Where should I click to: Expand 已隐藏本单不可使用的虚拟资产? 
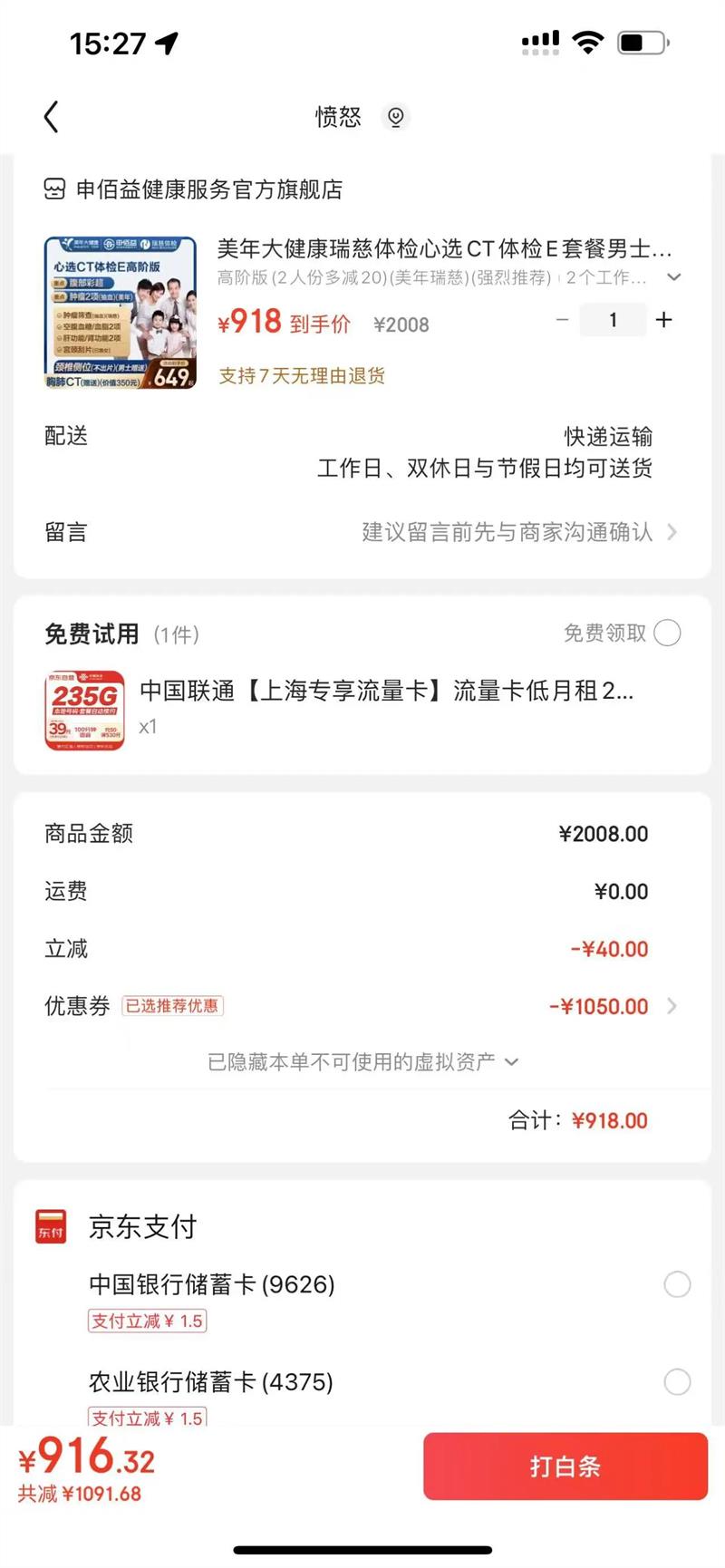tap(362, 1061)
